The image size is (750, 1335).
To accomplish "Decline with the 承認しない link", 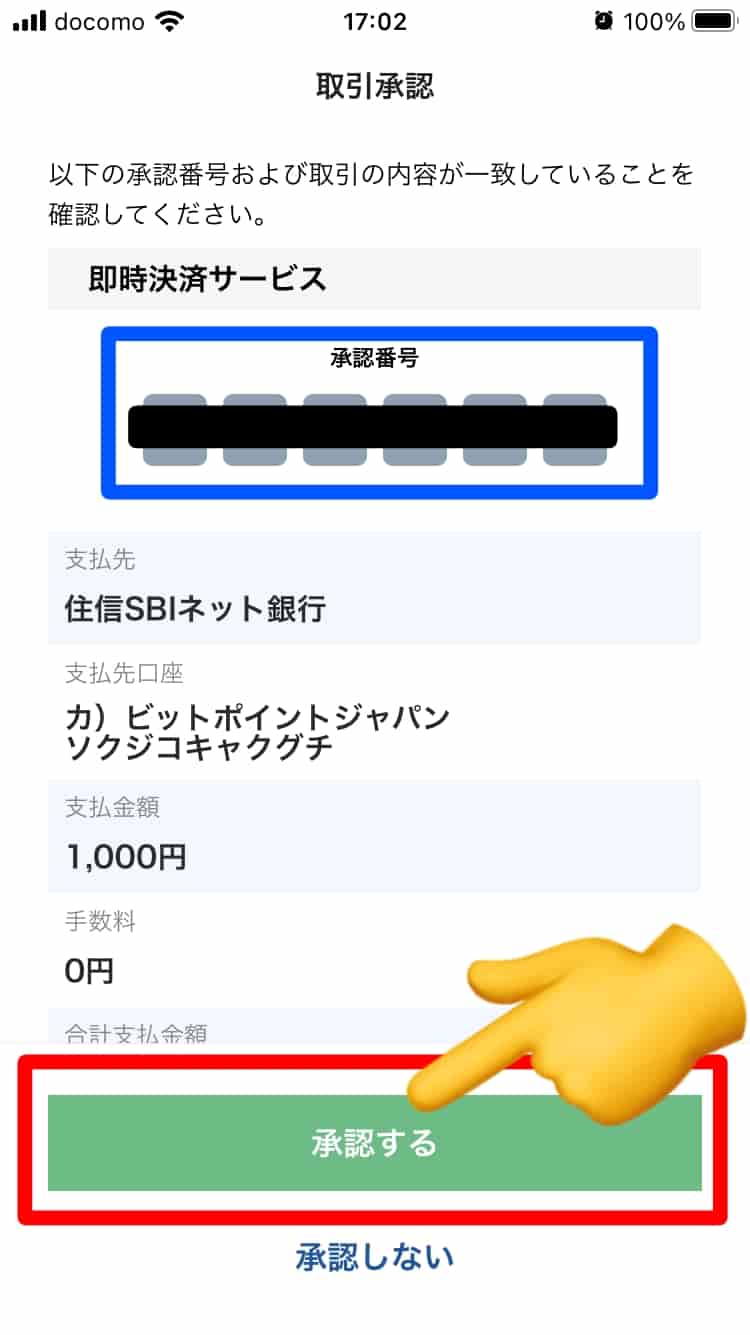I will click(x=374, y=1256).
